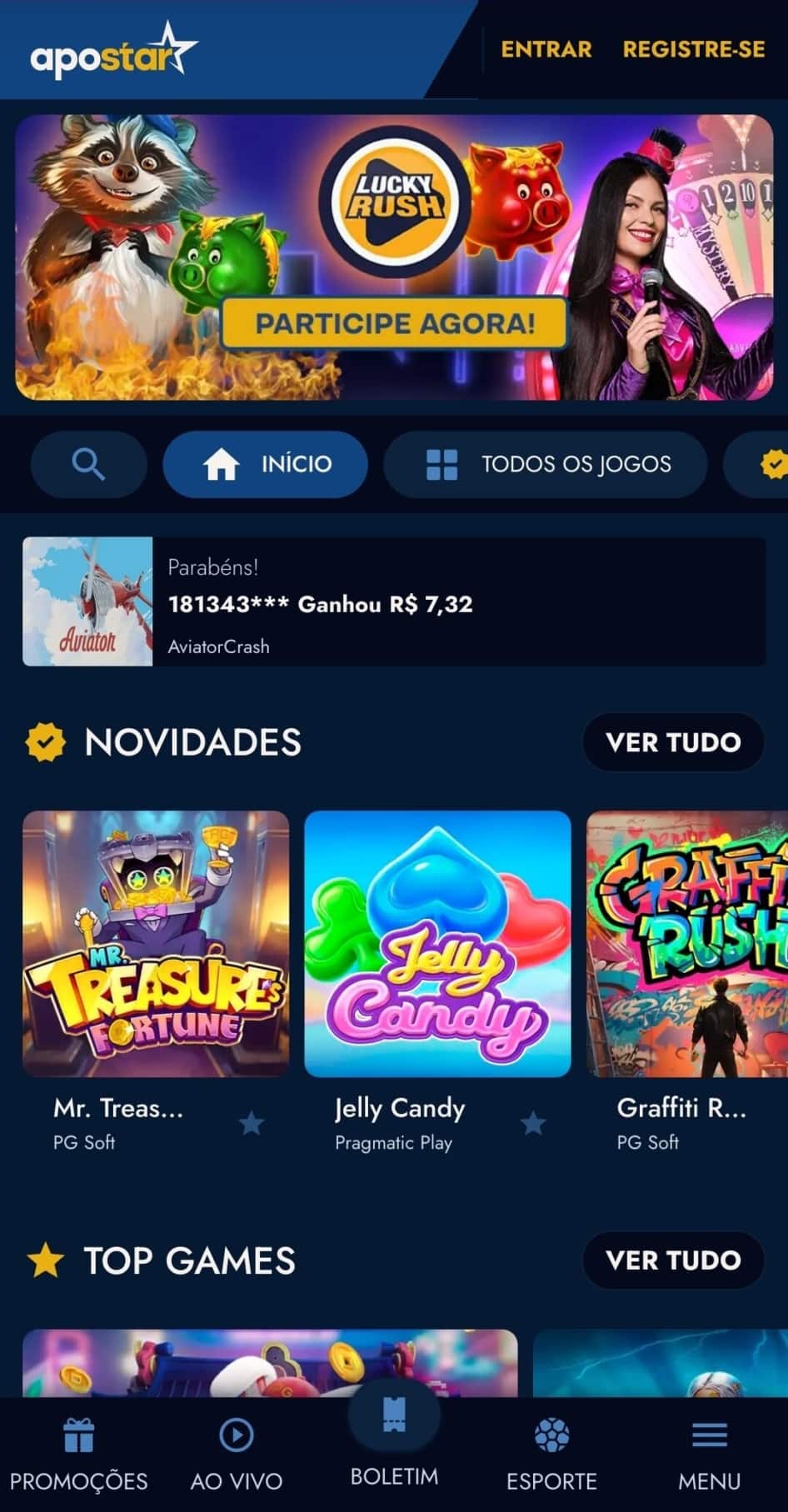The image size is (788, 1512).
Task: Favorite Jelly Candy using its star toggle
Action: (534, 1123)
